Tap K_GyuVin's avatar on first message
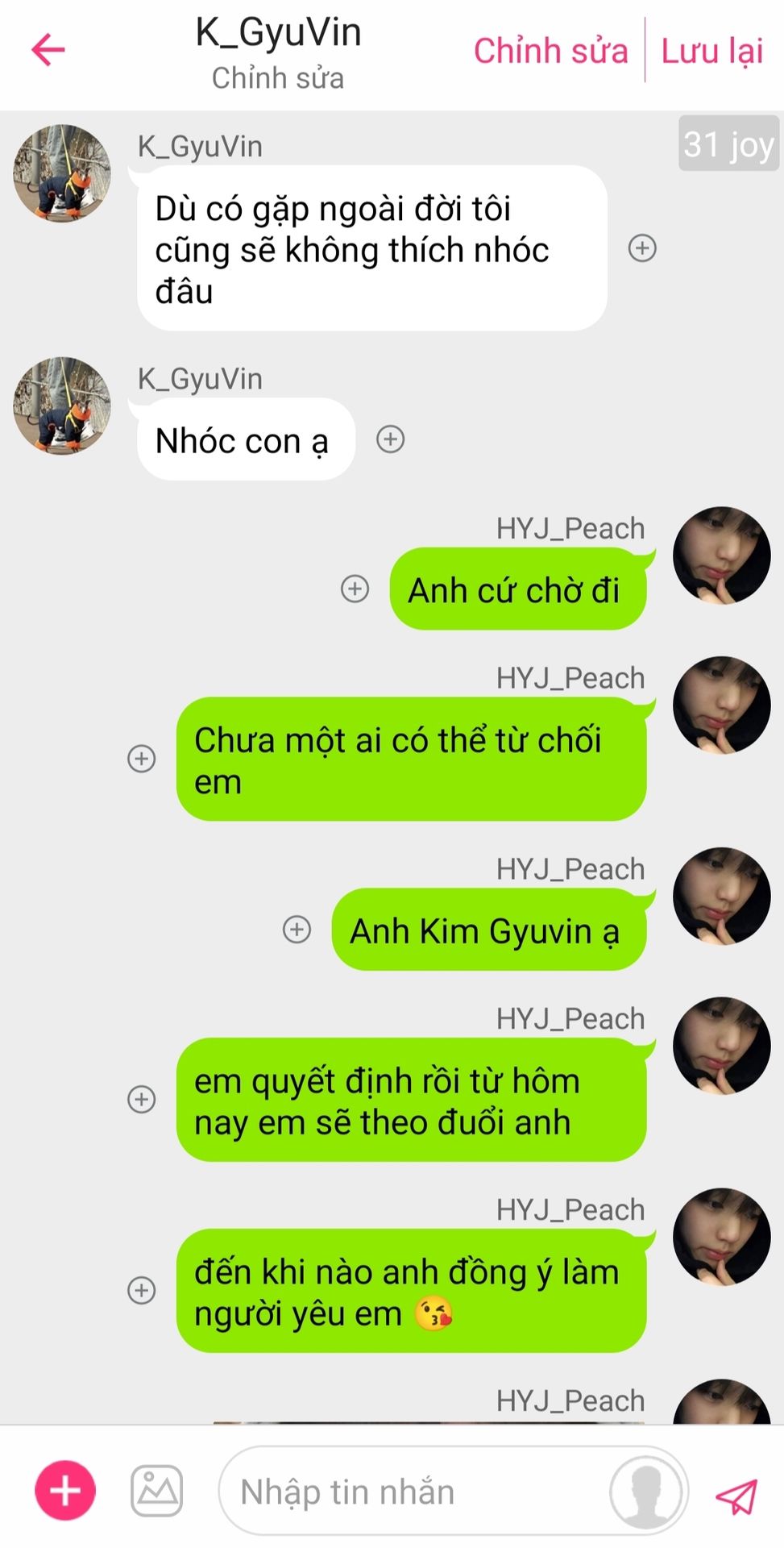The height and width of the screenshot is (1548, 784). pyautogui.click(x=62, y=173)
